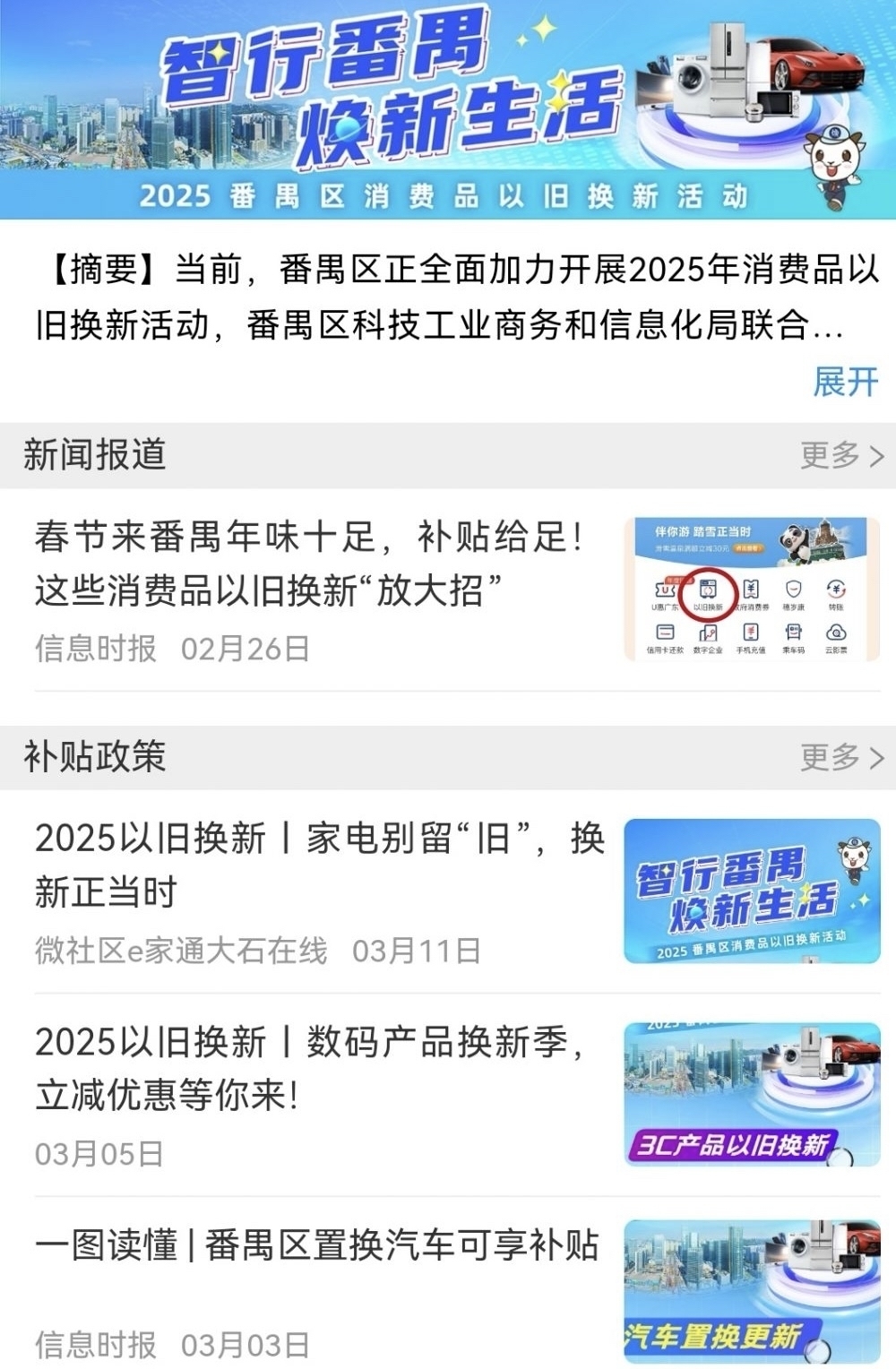Open the 春节来番禺年味十足 news article
Screen dimensions: 896x1369
[x=310, y=564]
